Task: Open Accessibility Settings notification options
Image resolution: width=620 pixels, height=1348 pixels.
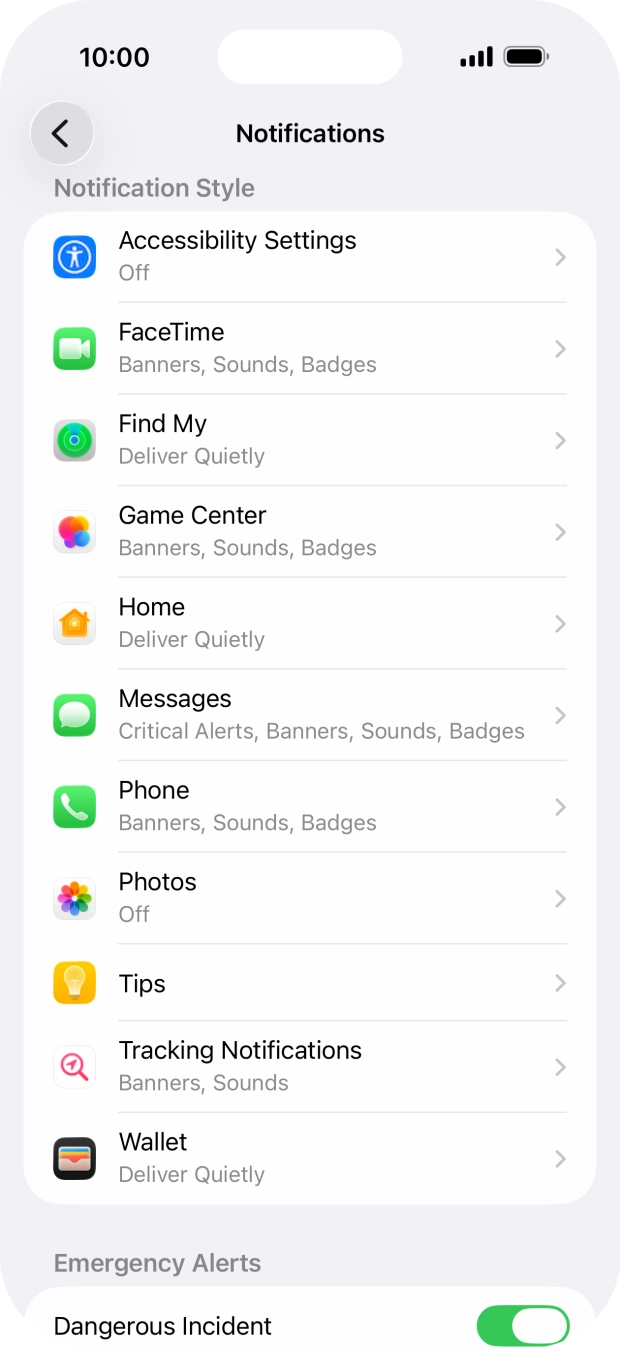Action: click(x=310, y=257)
